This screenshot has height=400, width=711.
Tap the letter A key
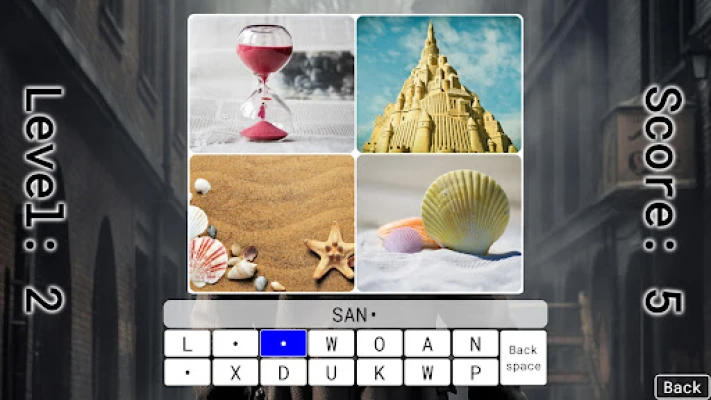[427, 344]
